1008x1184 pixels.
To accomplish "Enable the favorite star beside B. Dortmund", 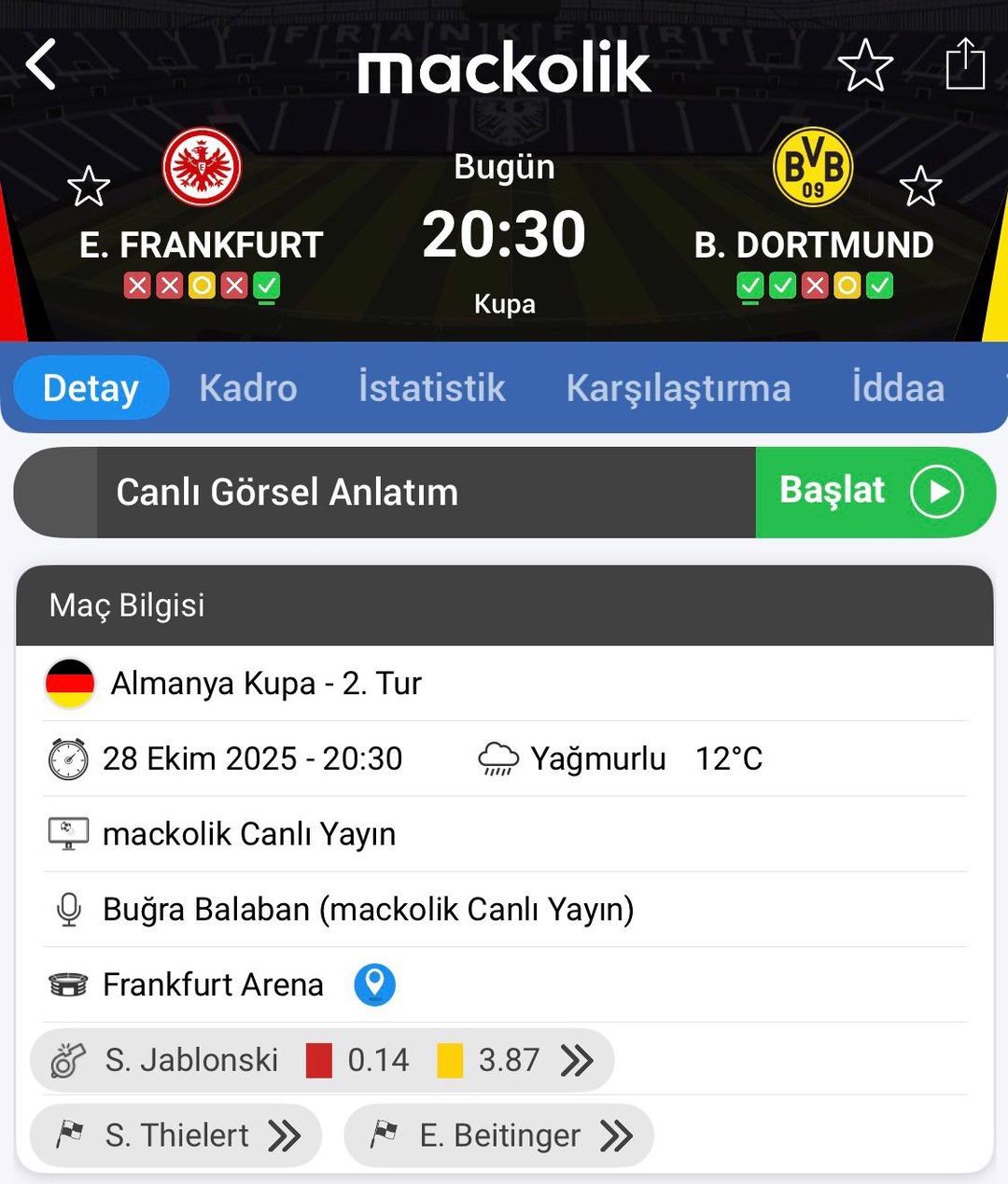I will click(921, 186).
